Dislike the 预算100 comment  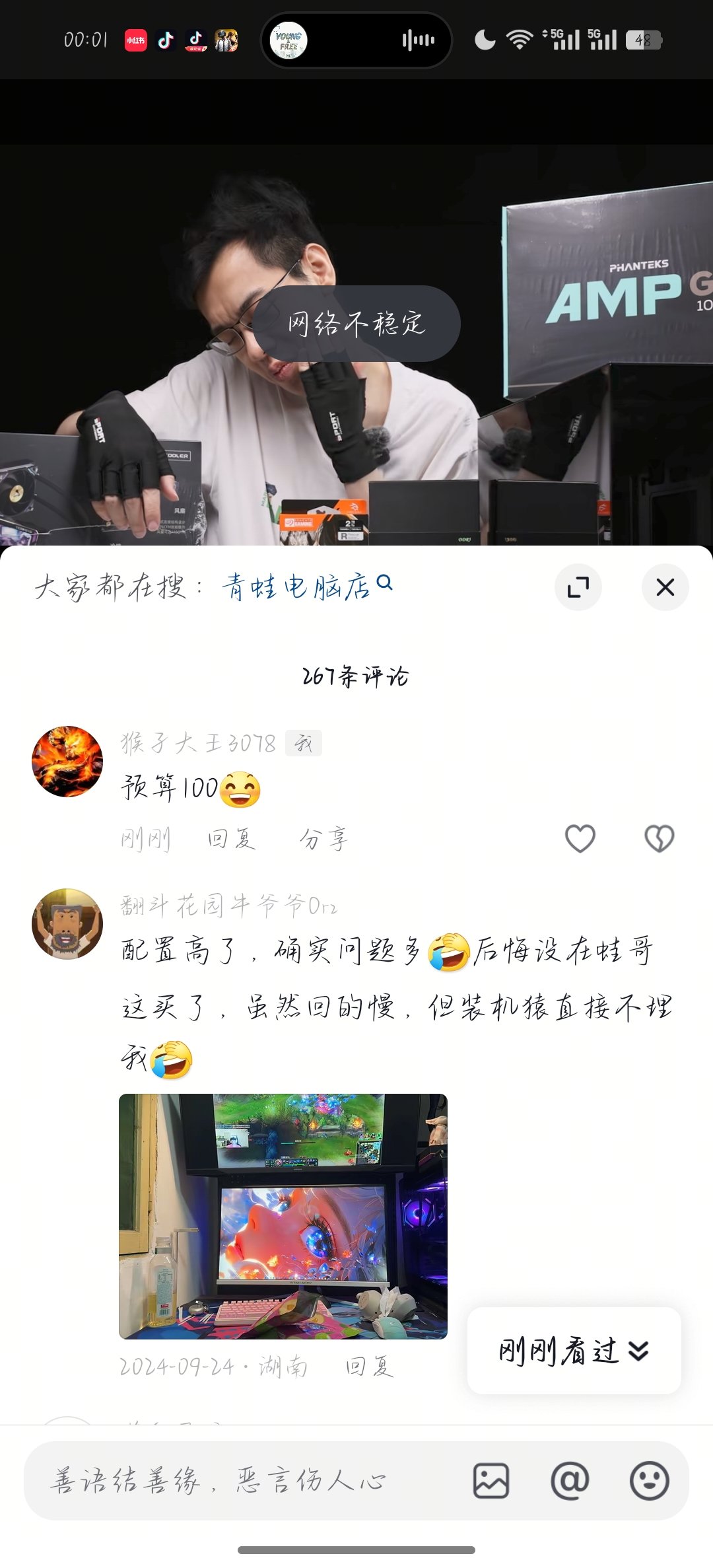point(659,839)
